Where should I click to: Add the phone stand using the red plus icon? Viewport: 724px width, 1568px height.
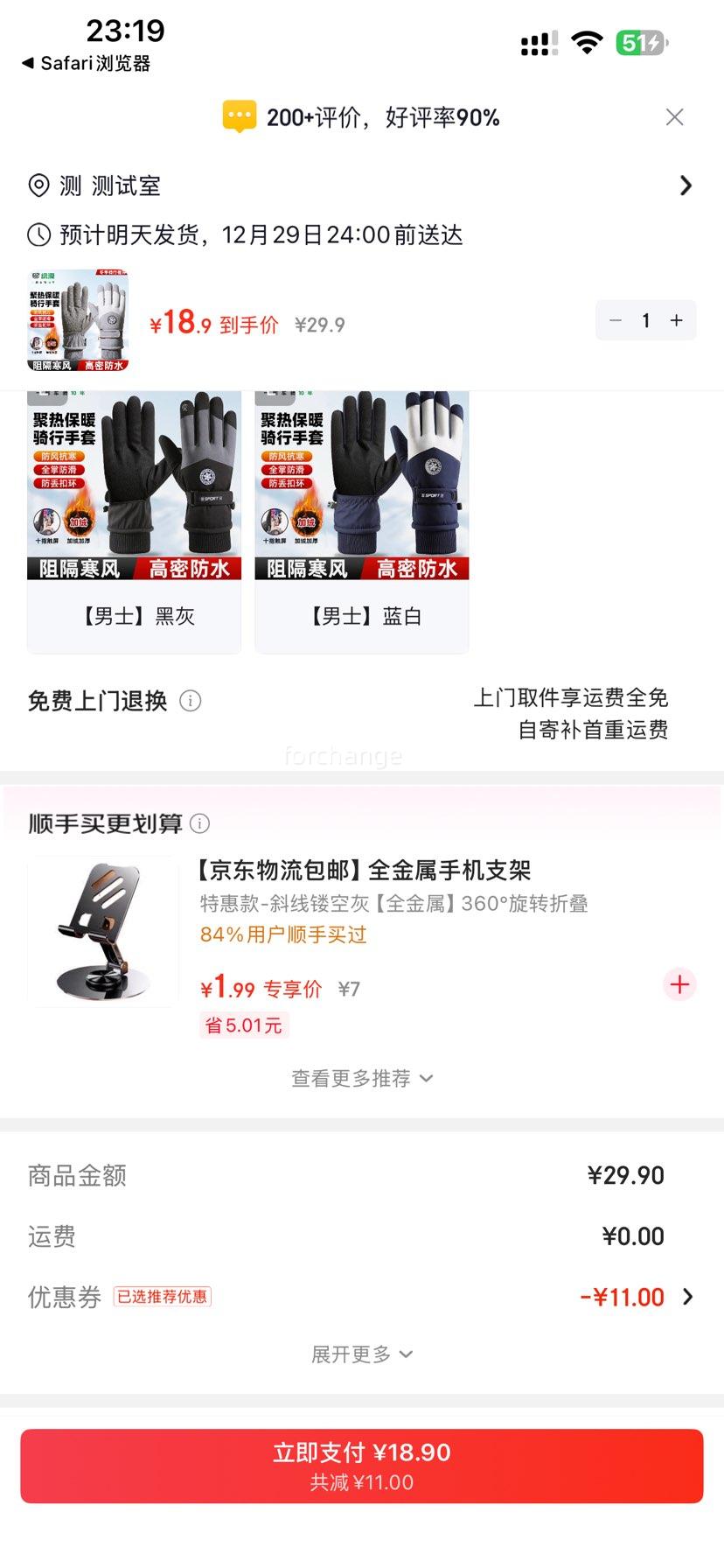click(x=679, y=984)
